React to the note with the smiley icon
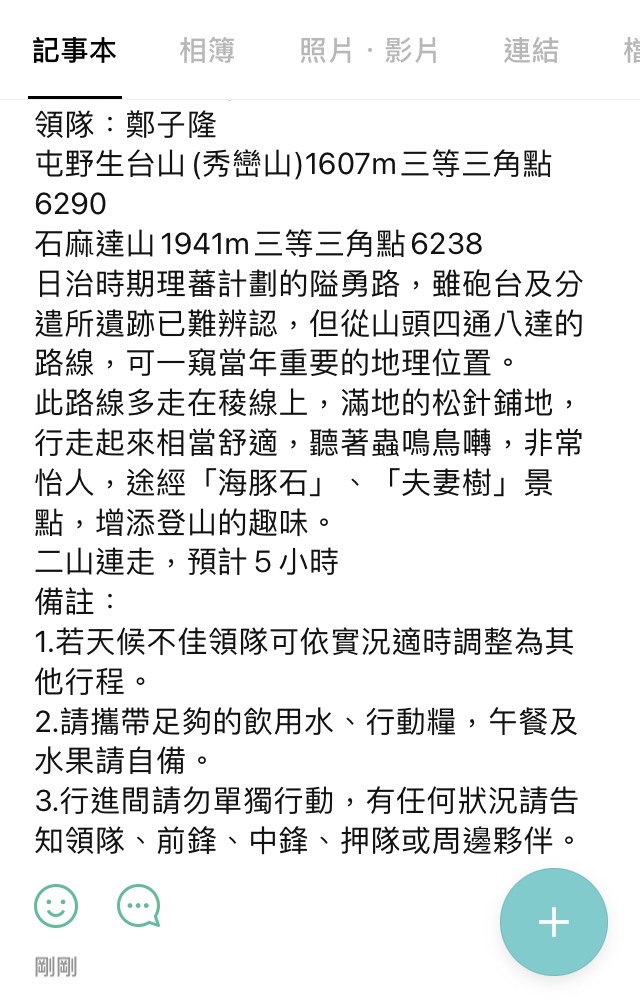Screen dimensions: 640x1008 point(56,906)
